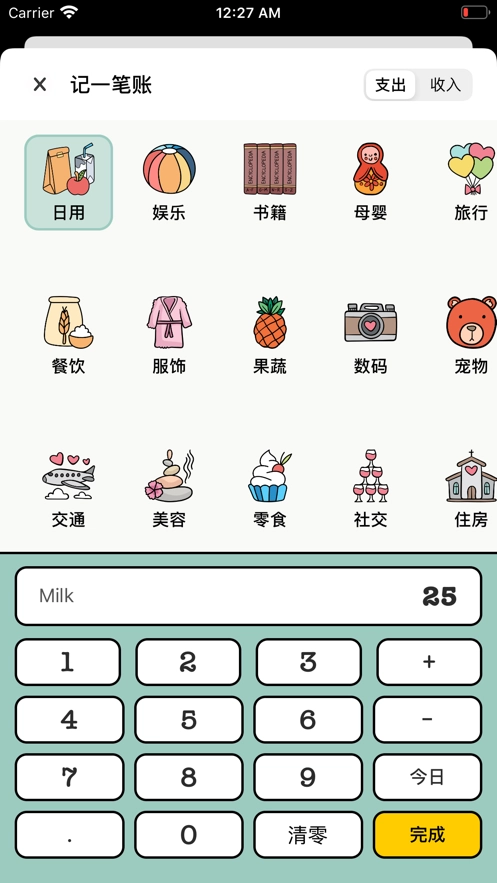This screenshot has width=497, height=883.
Task: Enter digit 0 on the keypad
Action: click(189, 835)
